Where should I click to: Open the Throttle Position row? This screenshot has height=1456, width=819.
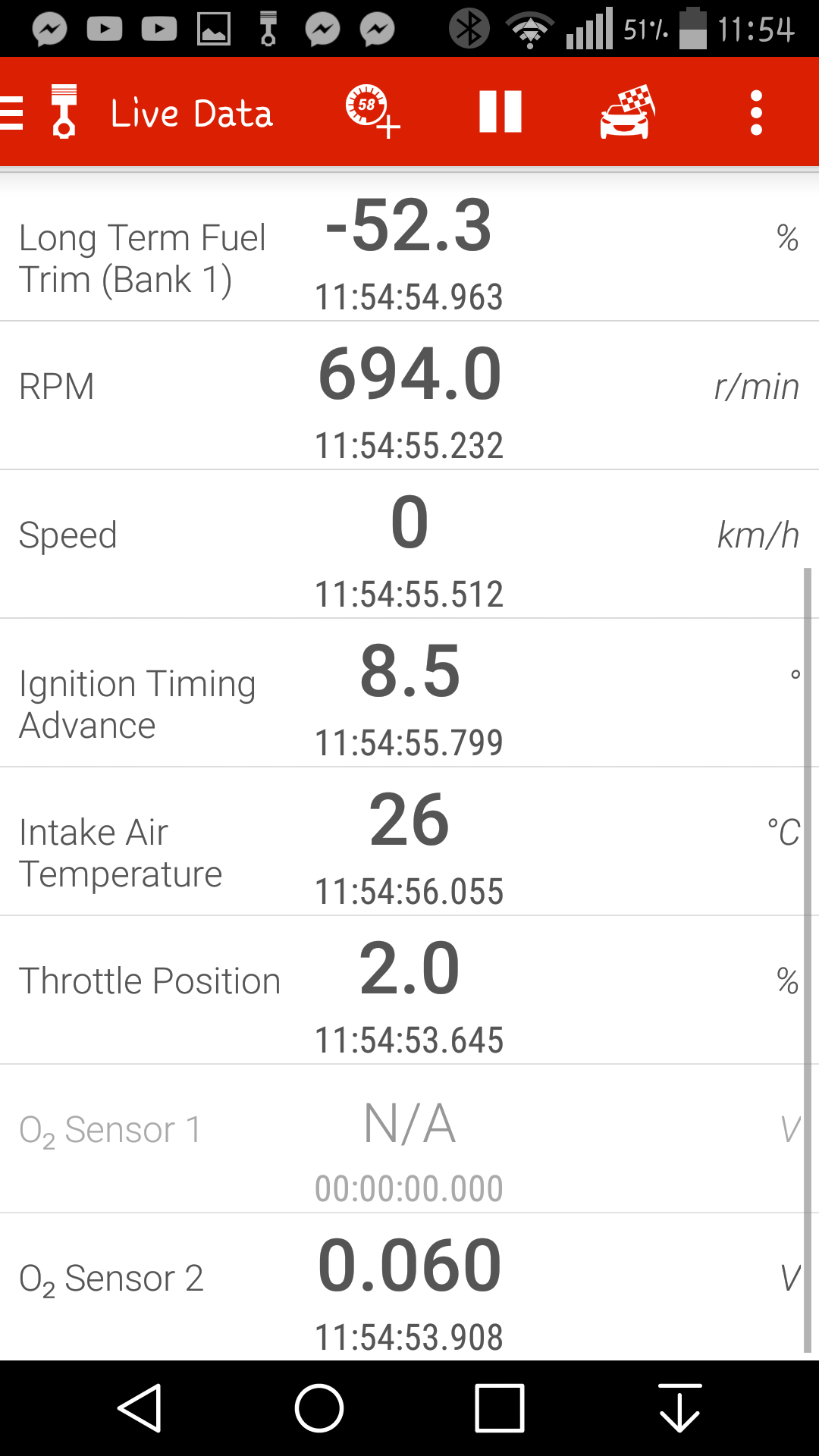[x=409, y=990]
